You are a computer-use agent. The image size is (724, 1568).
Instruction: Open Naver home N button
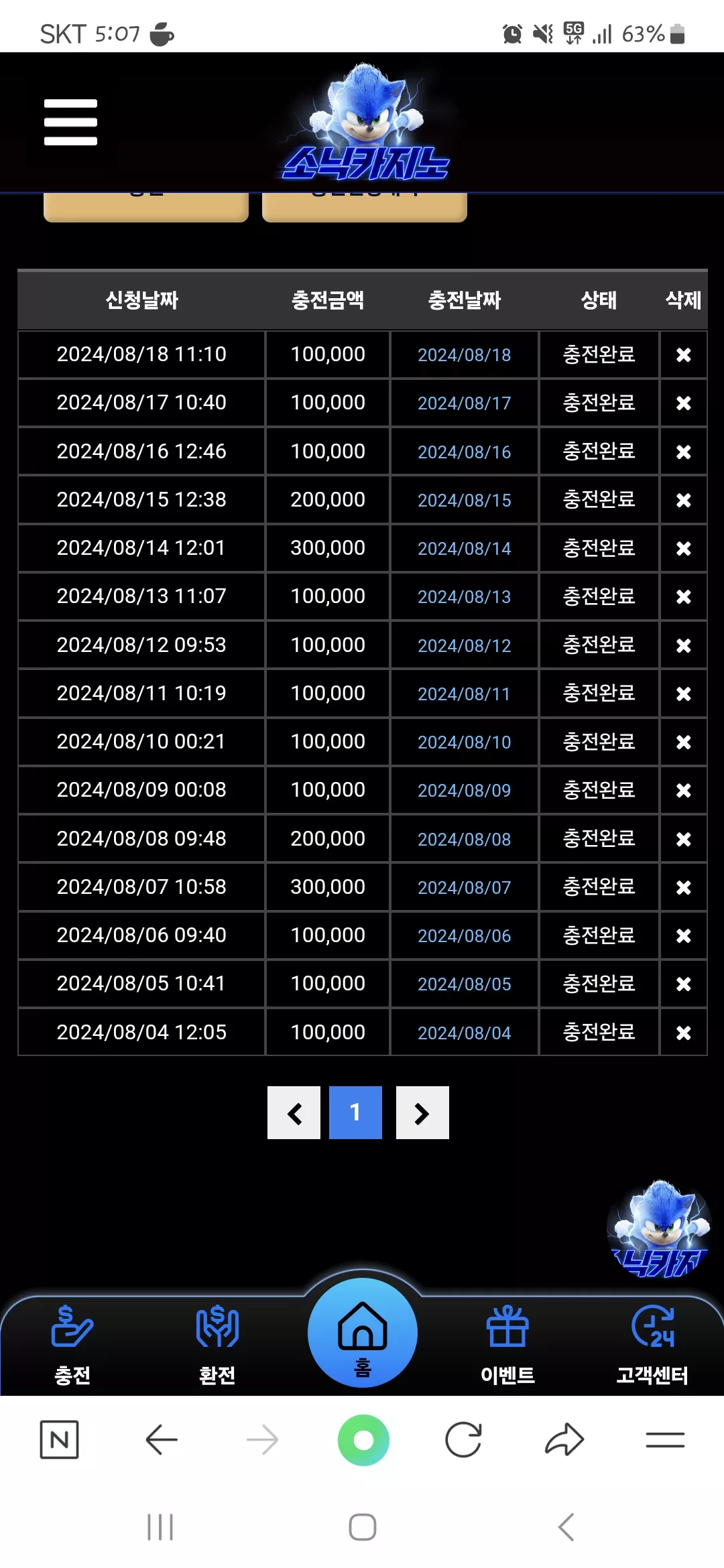[x=60, y=1439]
